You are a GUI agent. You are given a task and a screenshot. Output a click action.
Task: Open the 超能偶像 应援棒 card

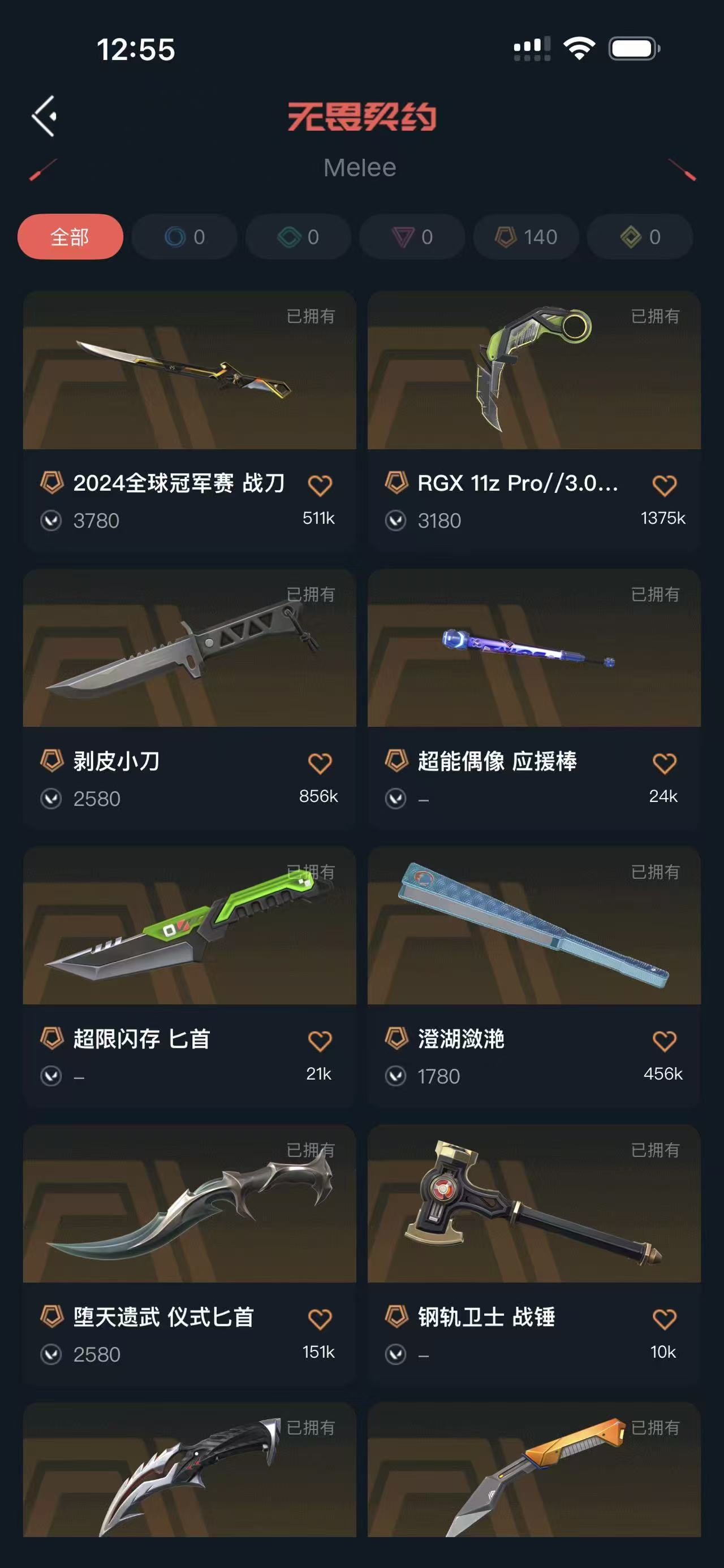(x=534, y=649)
